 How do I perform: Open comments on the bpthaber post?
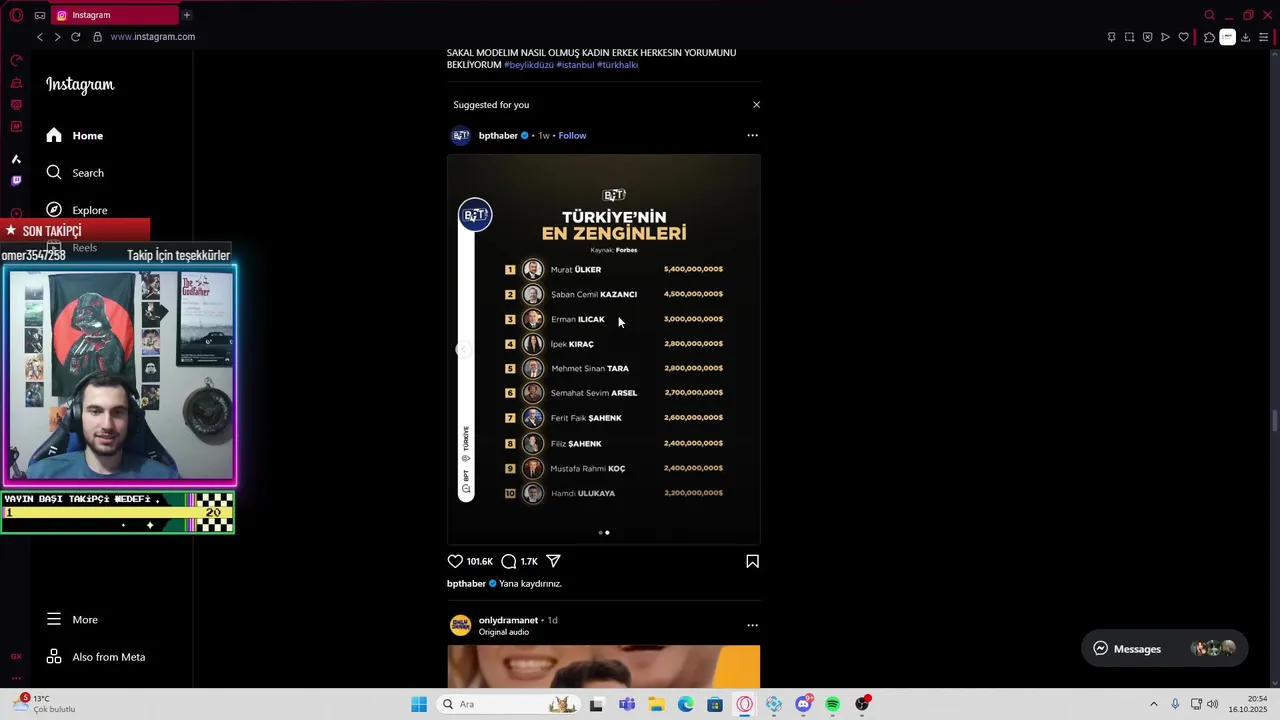click(509, 562)
